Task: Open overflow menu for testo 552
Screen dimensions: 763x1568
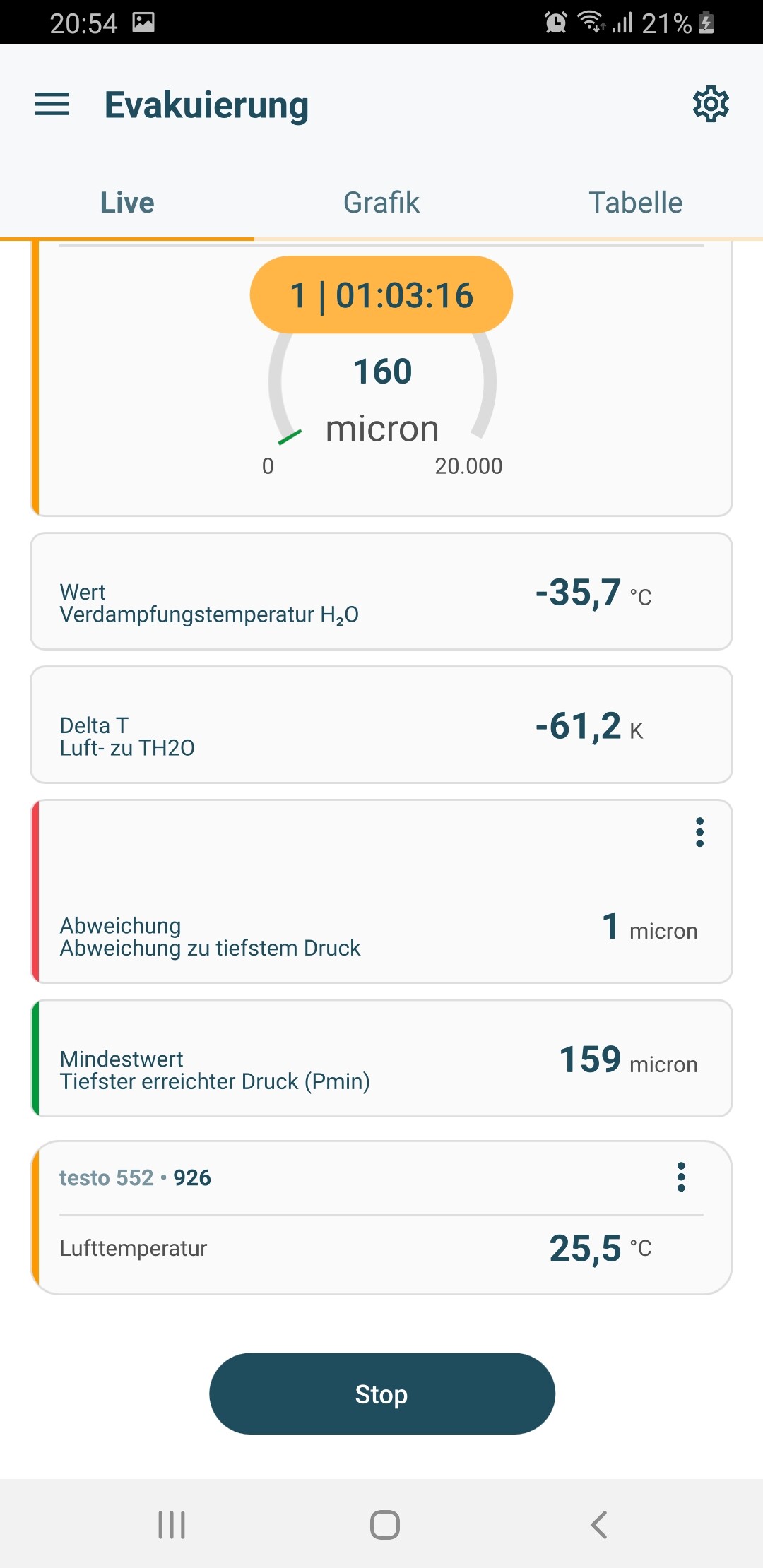Action: pyautogui.click(x=681, y=1177)
